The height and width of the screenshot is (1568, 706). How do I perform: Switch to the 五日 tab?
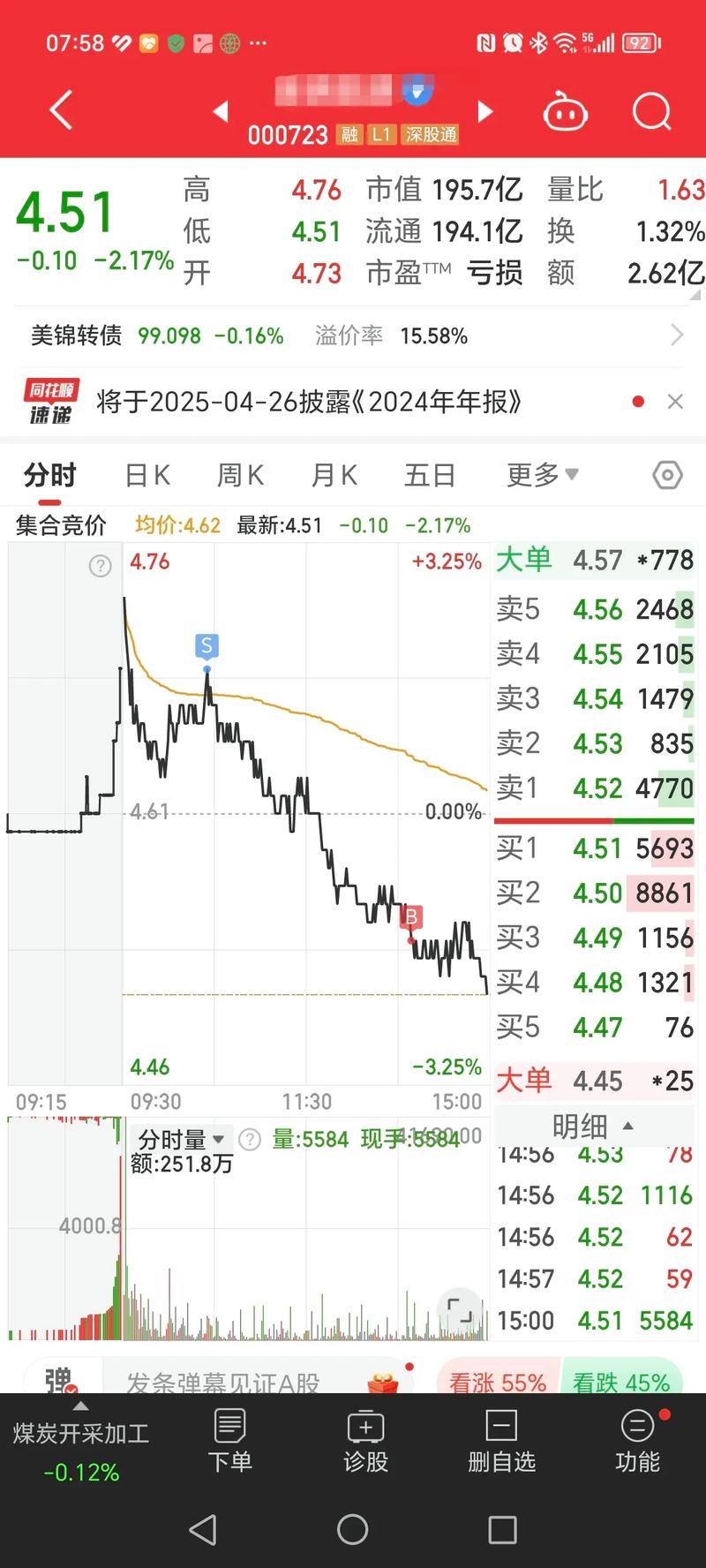pos(430,475)
